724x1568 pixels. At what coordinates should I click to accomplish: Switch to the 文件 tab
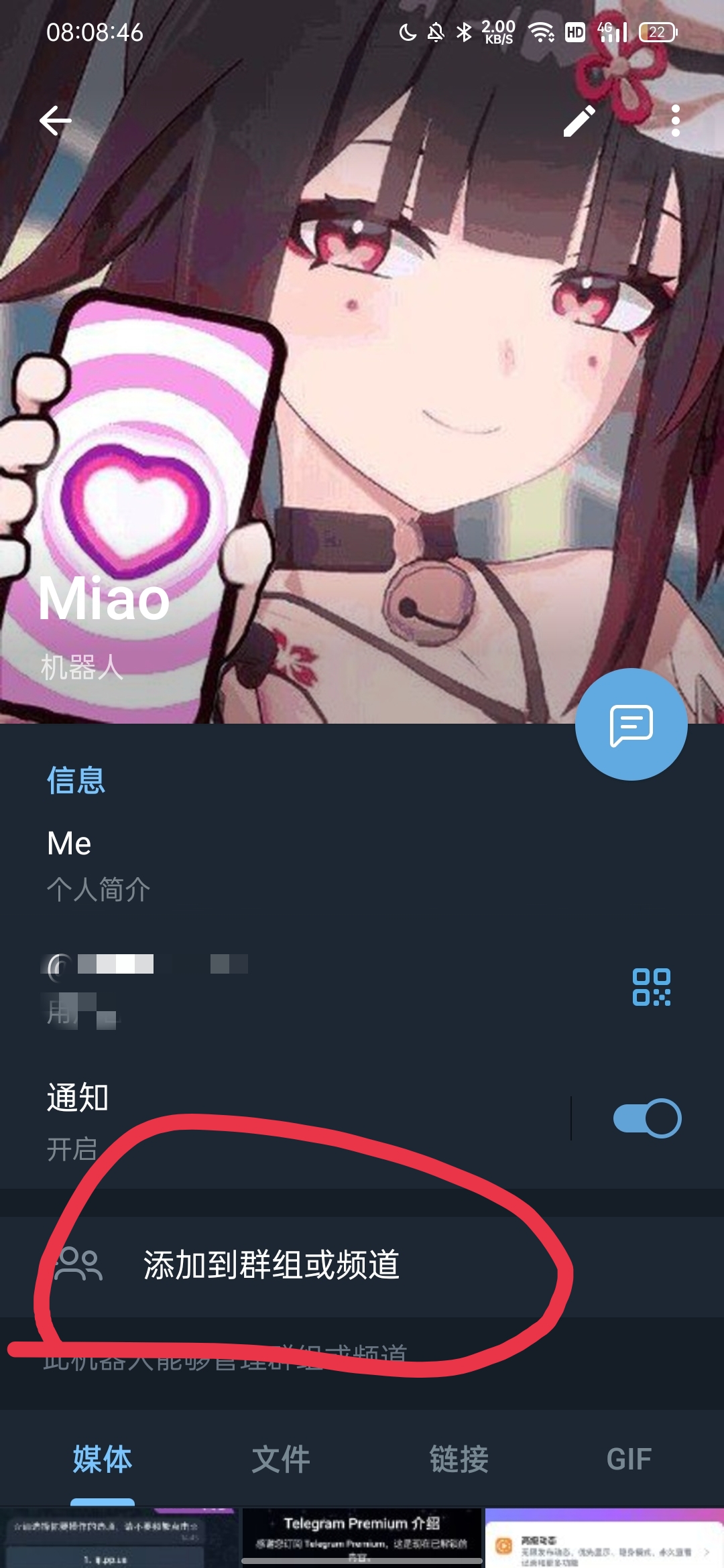tap(280, 1459)
